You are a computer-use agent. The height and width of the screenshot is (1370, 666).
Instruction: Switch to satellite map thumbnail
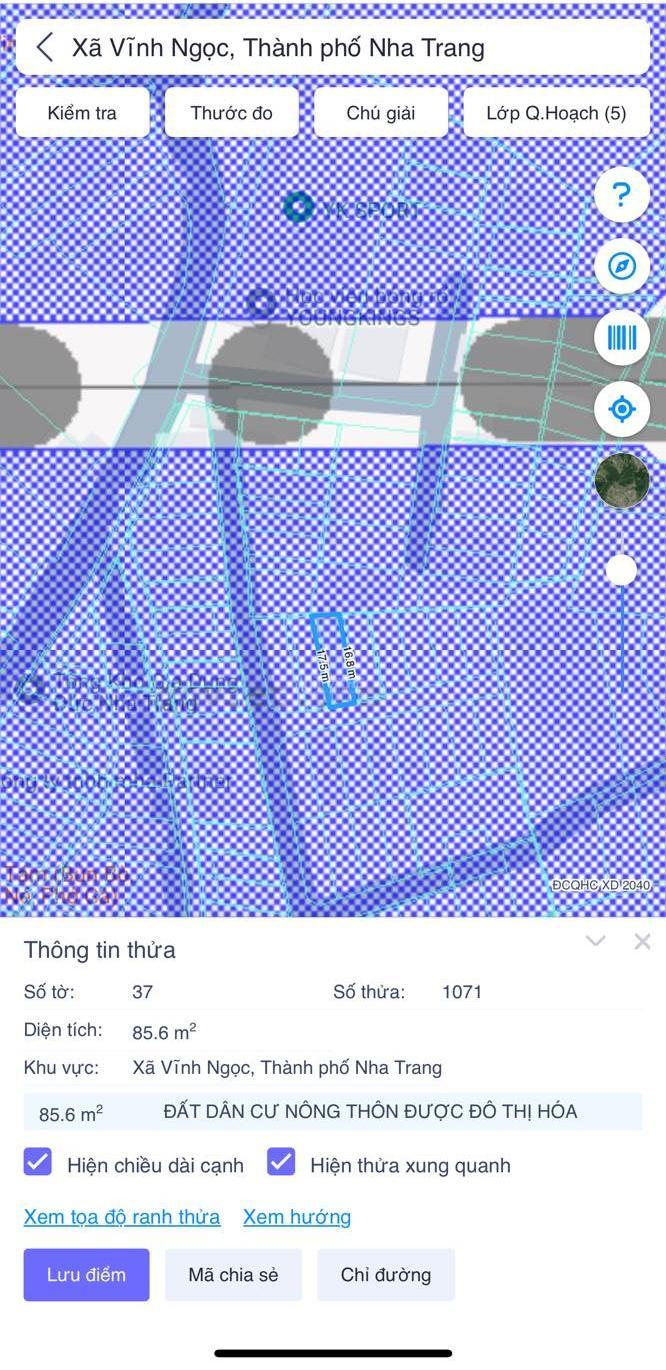click(622, 480)
